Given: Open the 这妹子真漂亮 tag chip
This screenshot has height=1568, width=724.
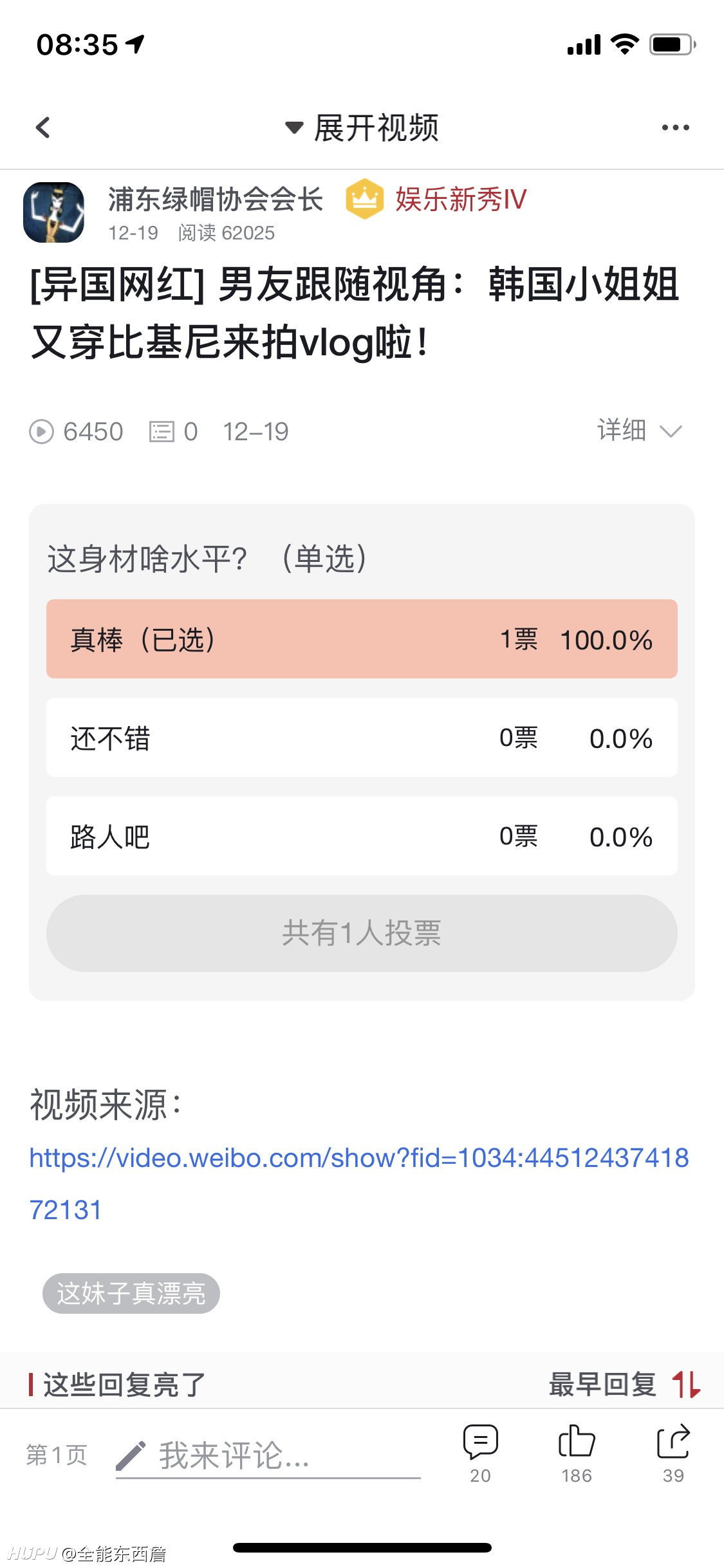Looking at the screenshot, I should [131, 1293].
